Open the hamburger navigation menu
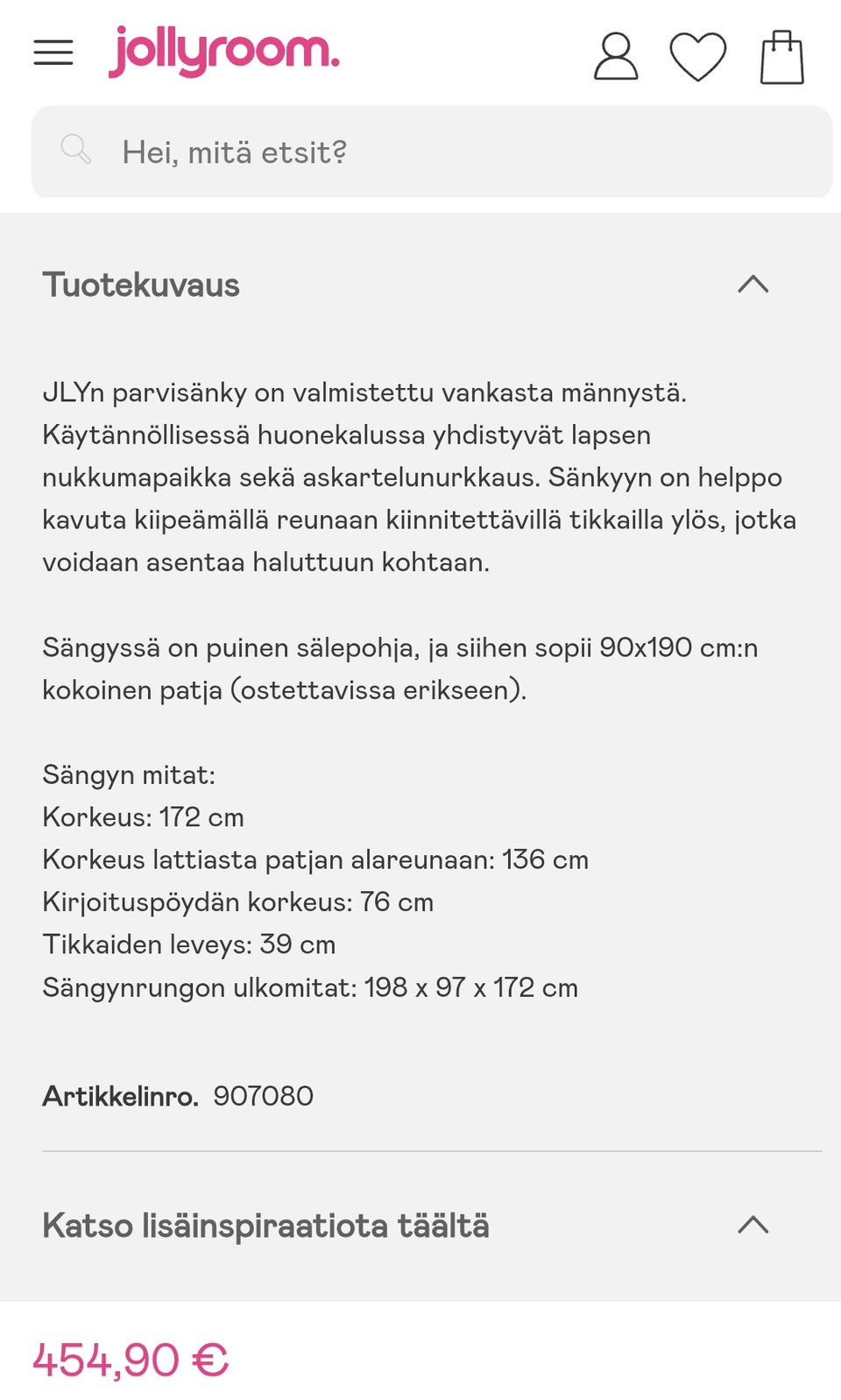This screenshot has height=1400, width=841. tap(53, 53)
